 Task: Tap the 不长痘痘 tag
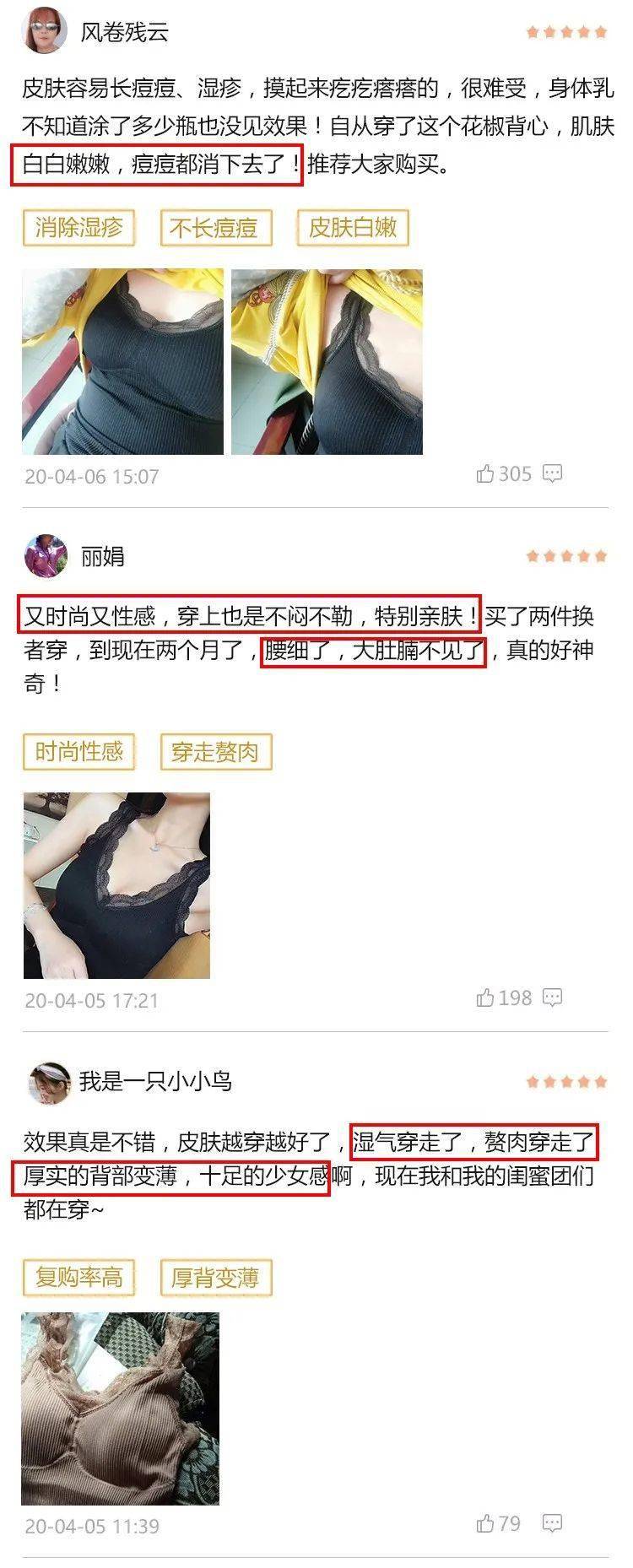(x=219, y=226)
